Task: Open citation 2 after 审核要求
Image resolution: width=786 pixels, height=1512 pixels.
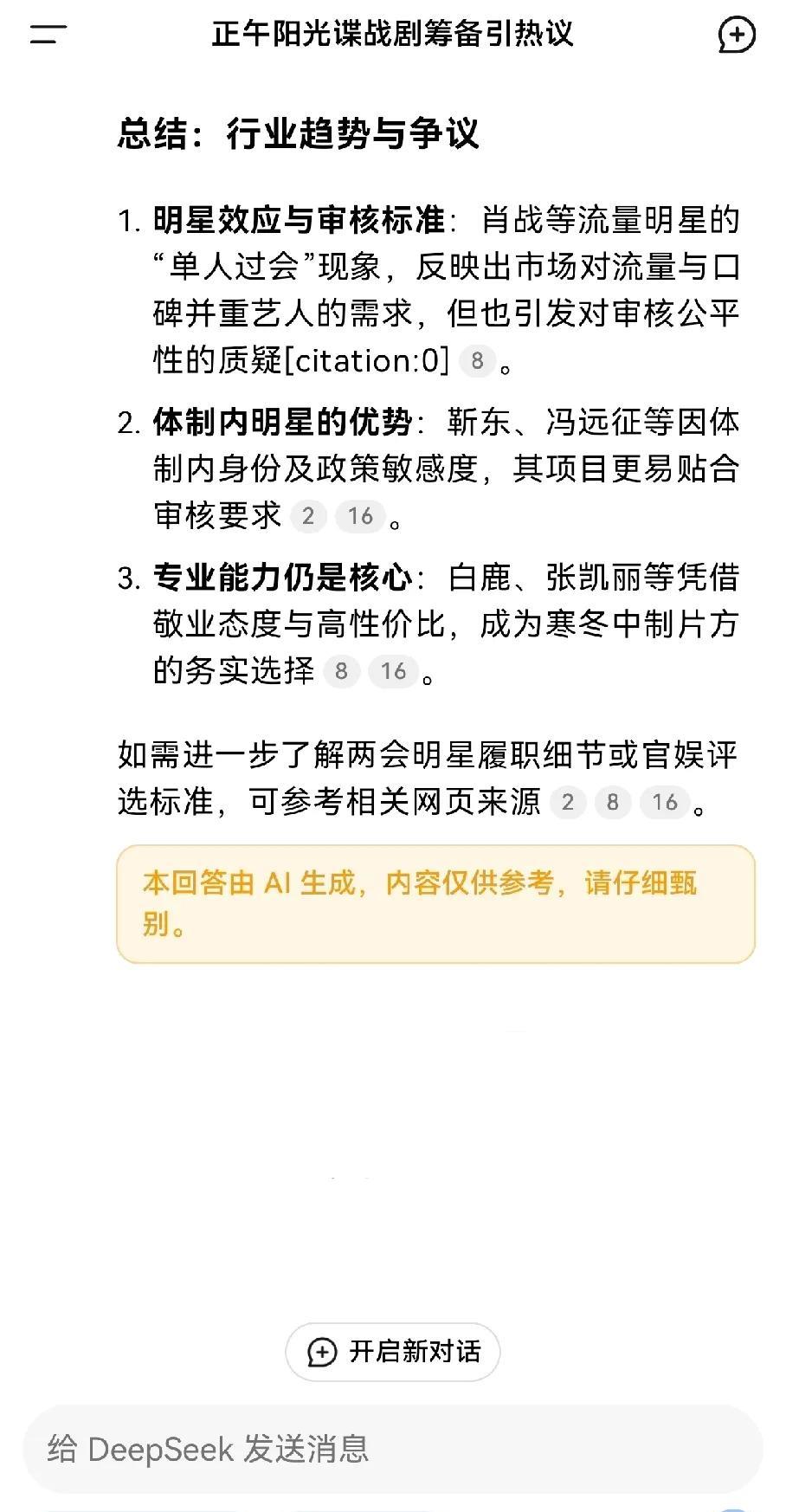Action: point(308,516)
